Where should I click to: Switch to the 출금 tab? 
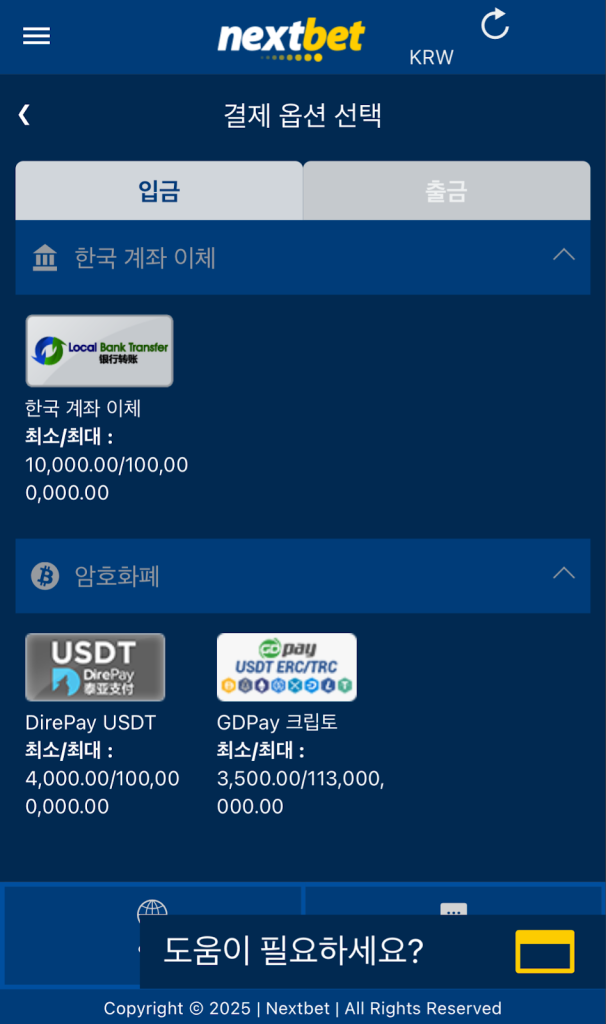pyautogui.click(x=446, y=191)
